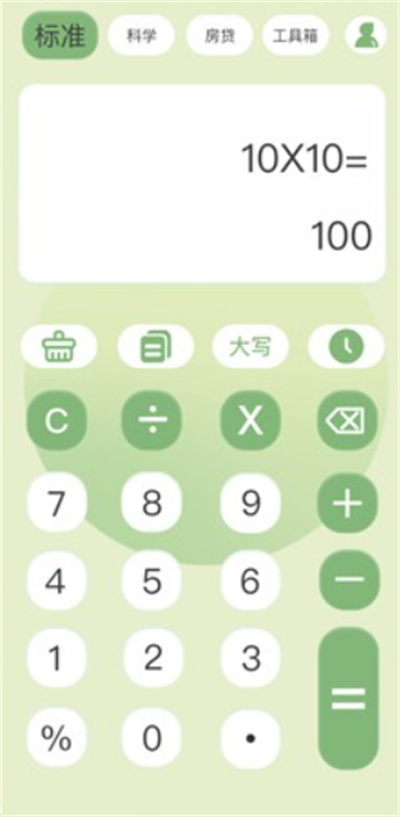Enter digit 5
400x817 pixels.
point(152,580)
